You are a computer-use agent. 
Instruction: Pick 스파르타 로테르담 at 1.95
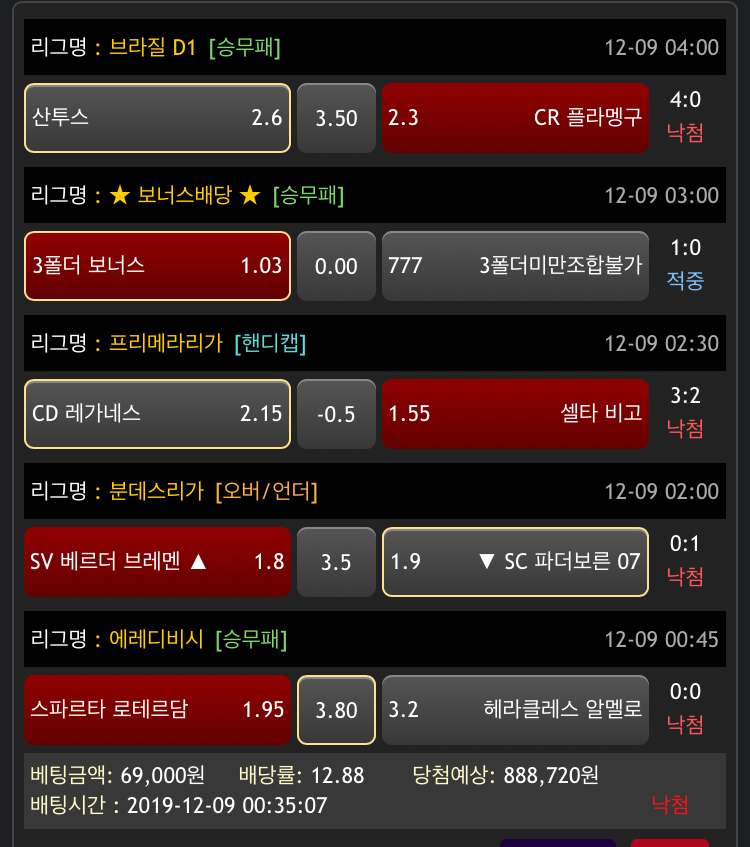click(x=157, y=710)
